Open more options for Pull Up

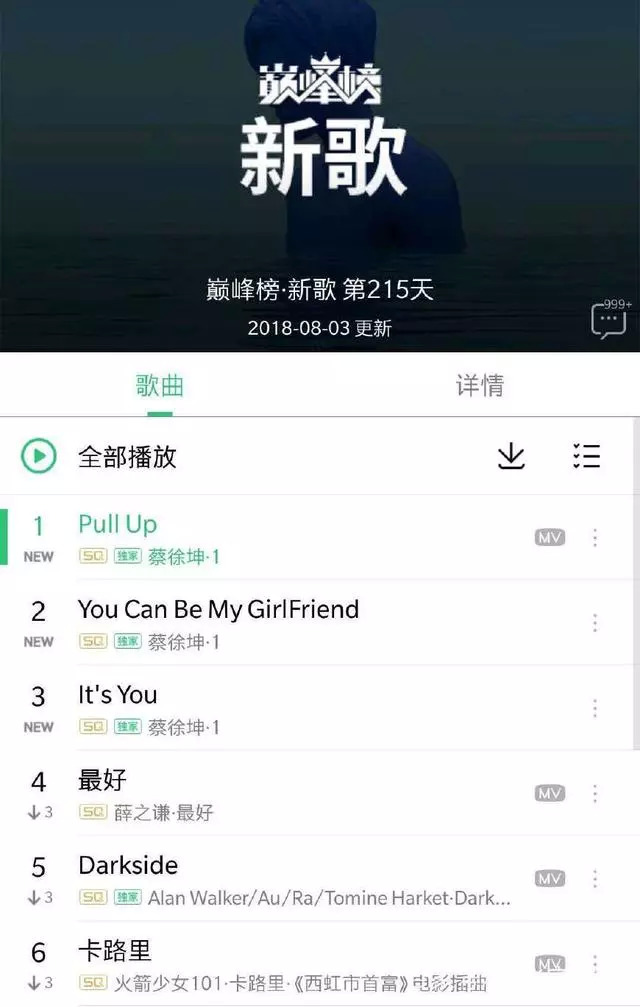(595, 538)
